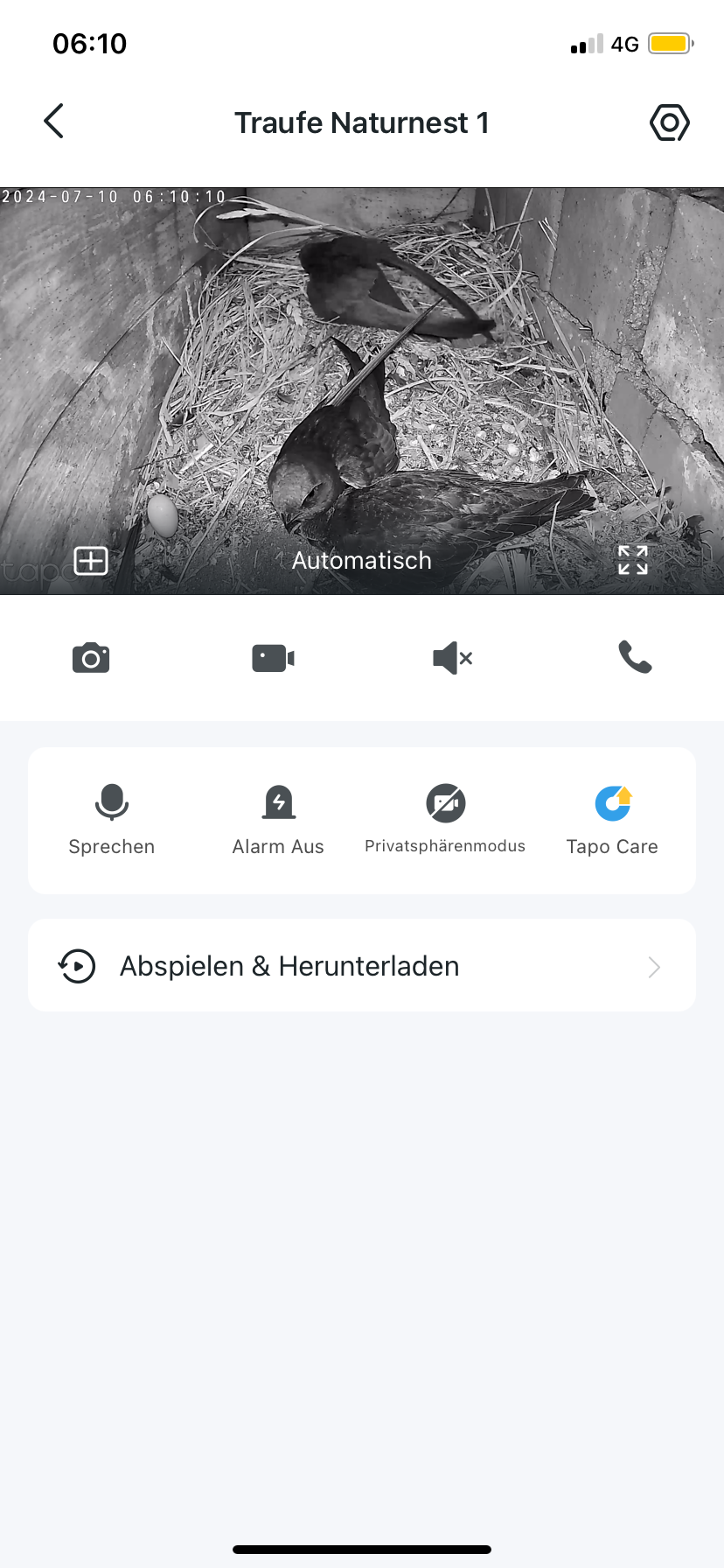724x1568 pixels.
Task: Toggle the Alarm Aus button
Action: (x=278, y=819)
